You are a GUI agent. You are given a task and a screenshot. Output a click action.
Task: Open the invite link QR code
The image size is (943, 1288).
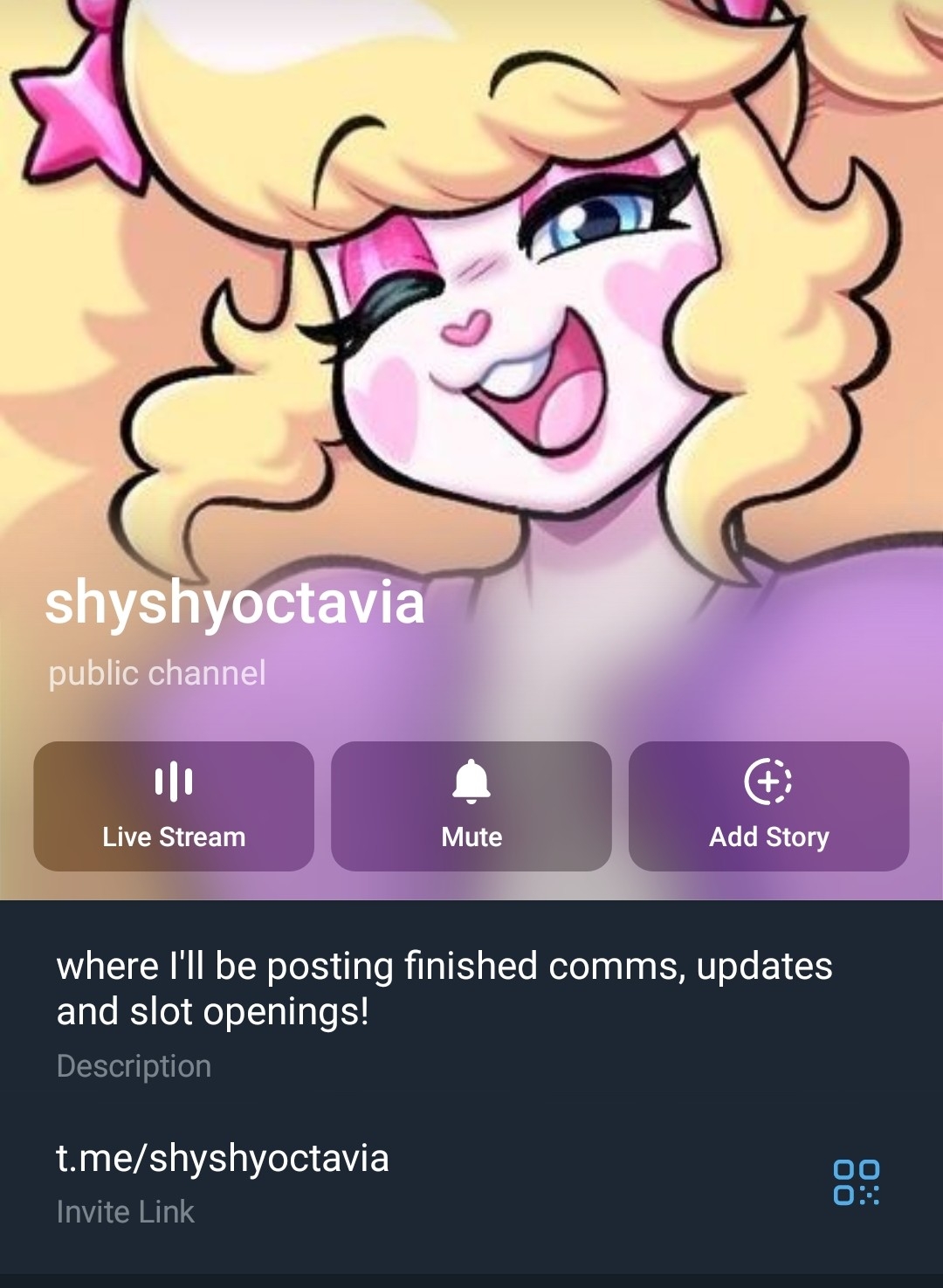[856, 1182]
